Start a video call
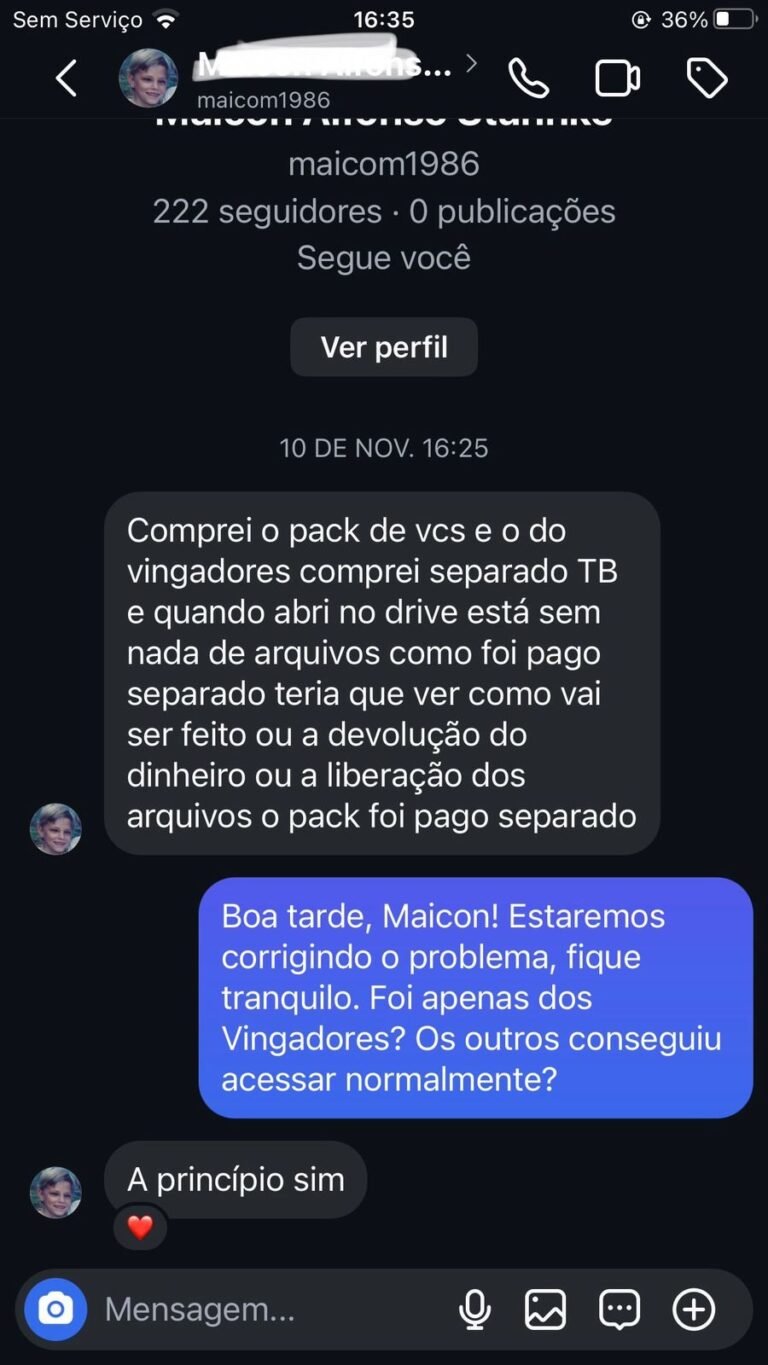768x1365 pixels. click(617, 78)
